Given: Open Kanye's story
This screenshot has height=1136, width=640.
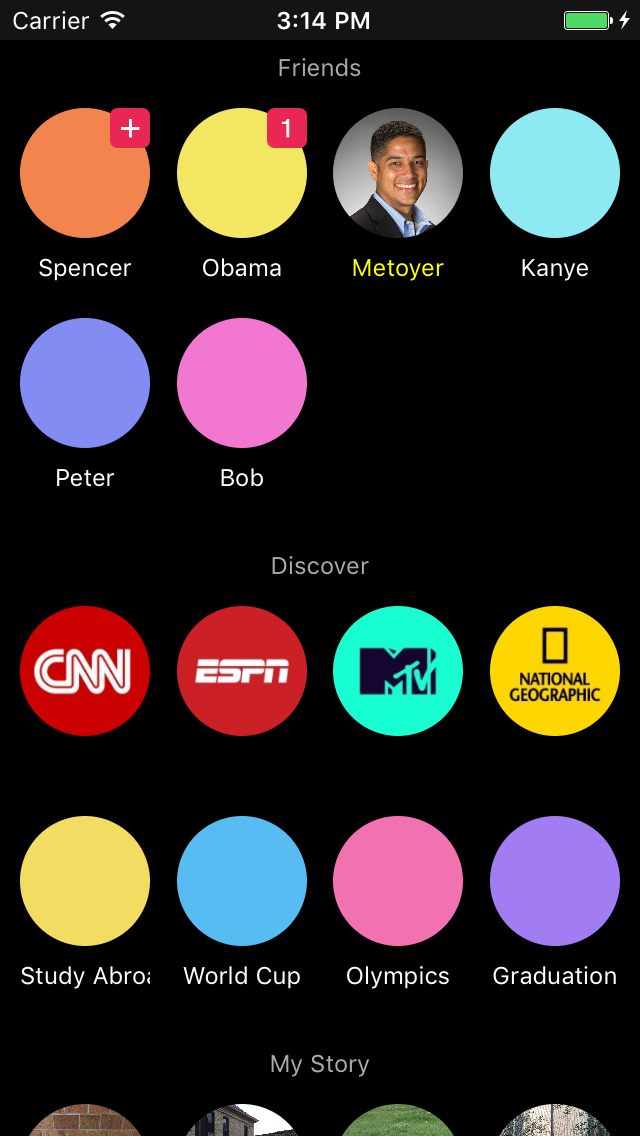Looking at the screenshot, I should click(555, 173).
